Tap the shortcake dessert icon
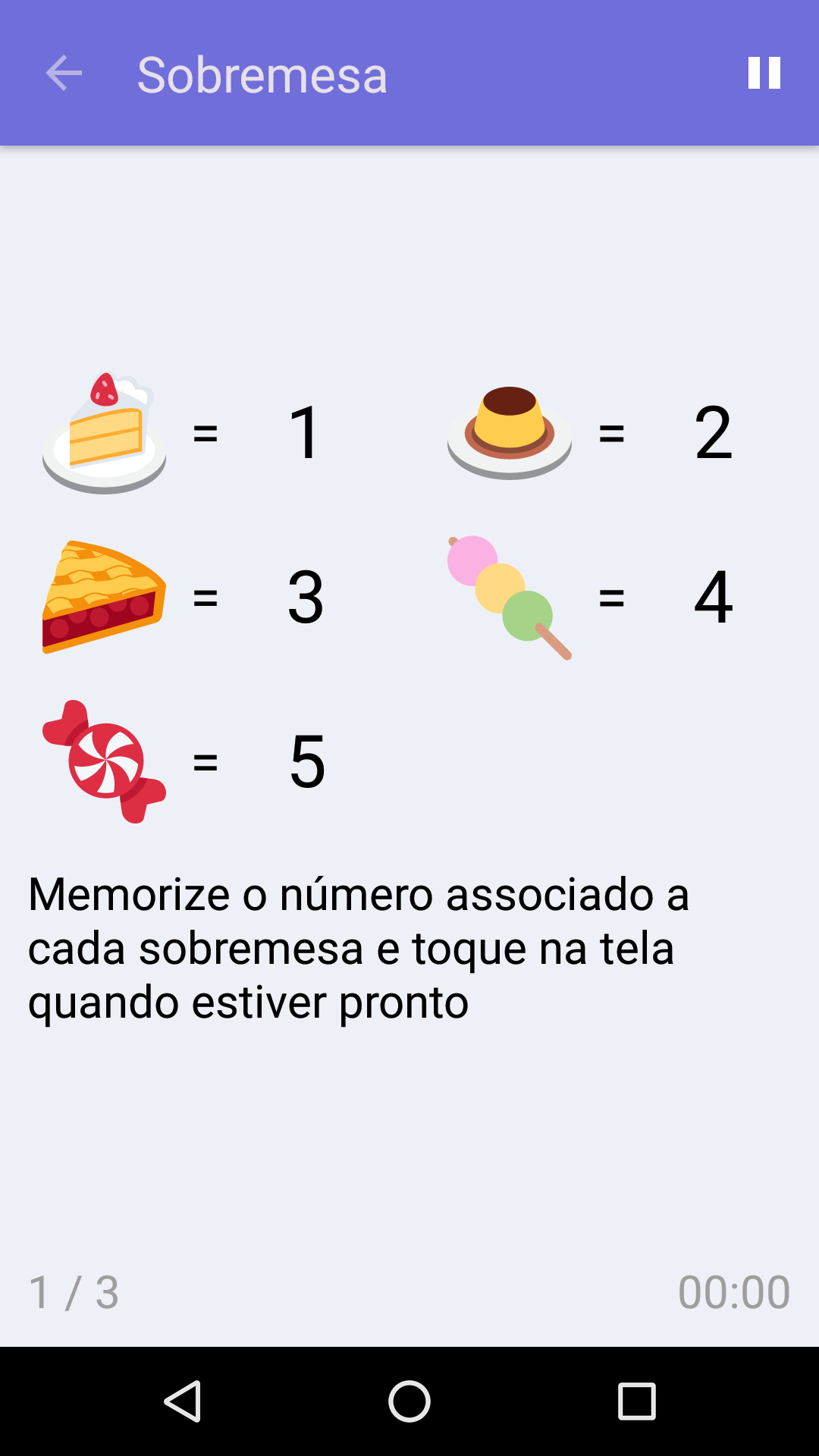Screen dimensions: 819x1456 click(104, 432)
